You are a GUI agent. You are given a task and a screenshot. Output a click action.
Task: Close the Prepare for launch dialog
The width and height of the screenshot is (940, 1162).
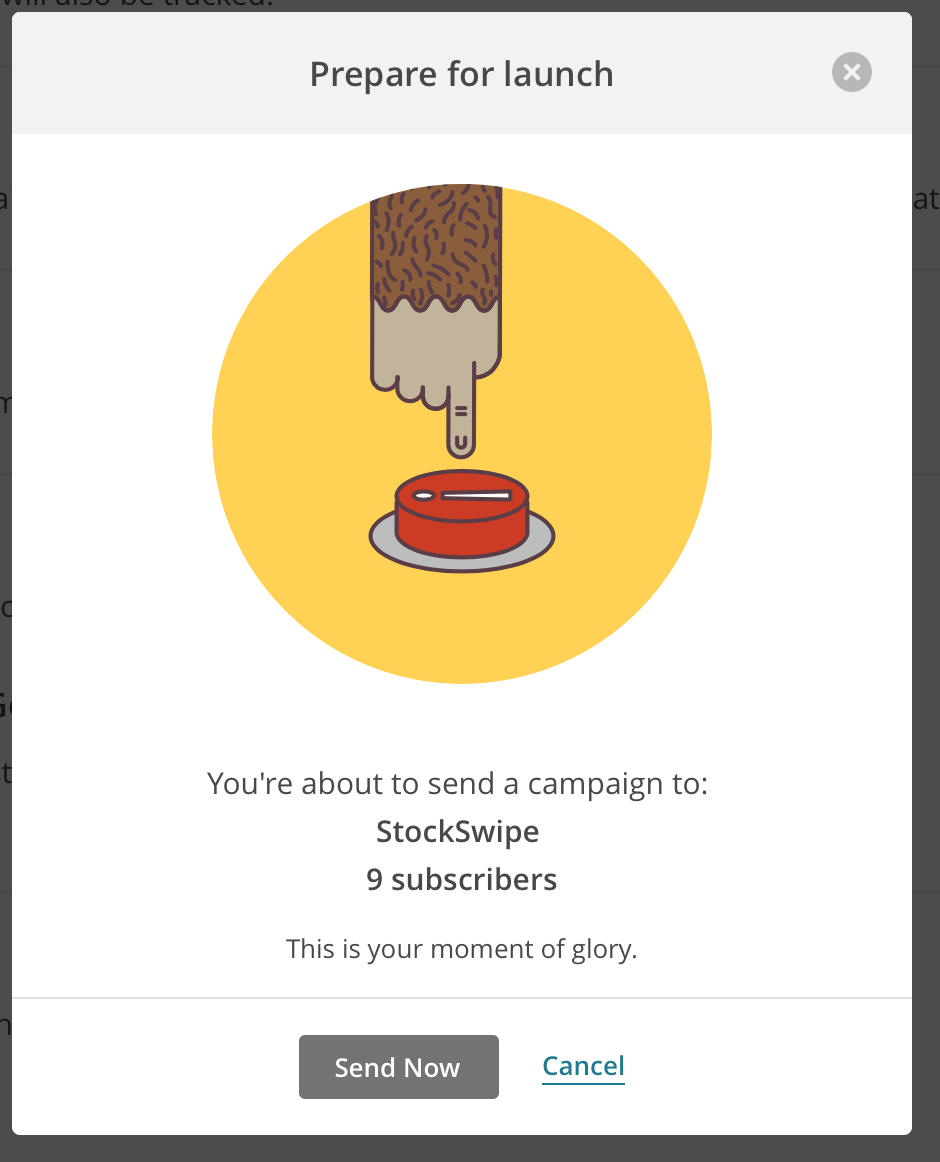pyautogui.click(x=851, y=73)
